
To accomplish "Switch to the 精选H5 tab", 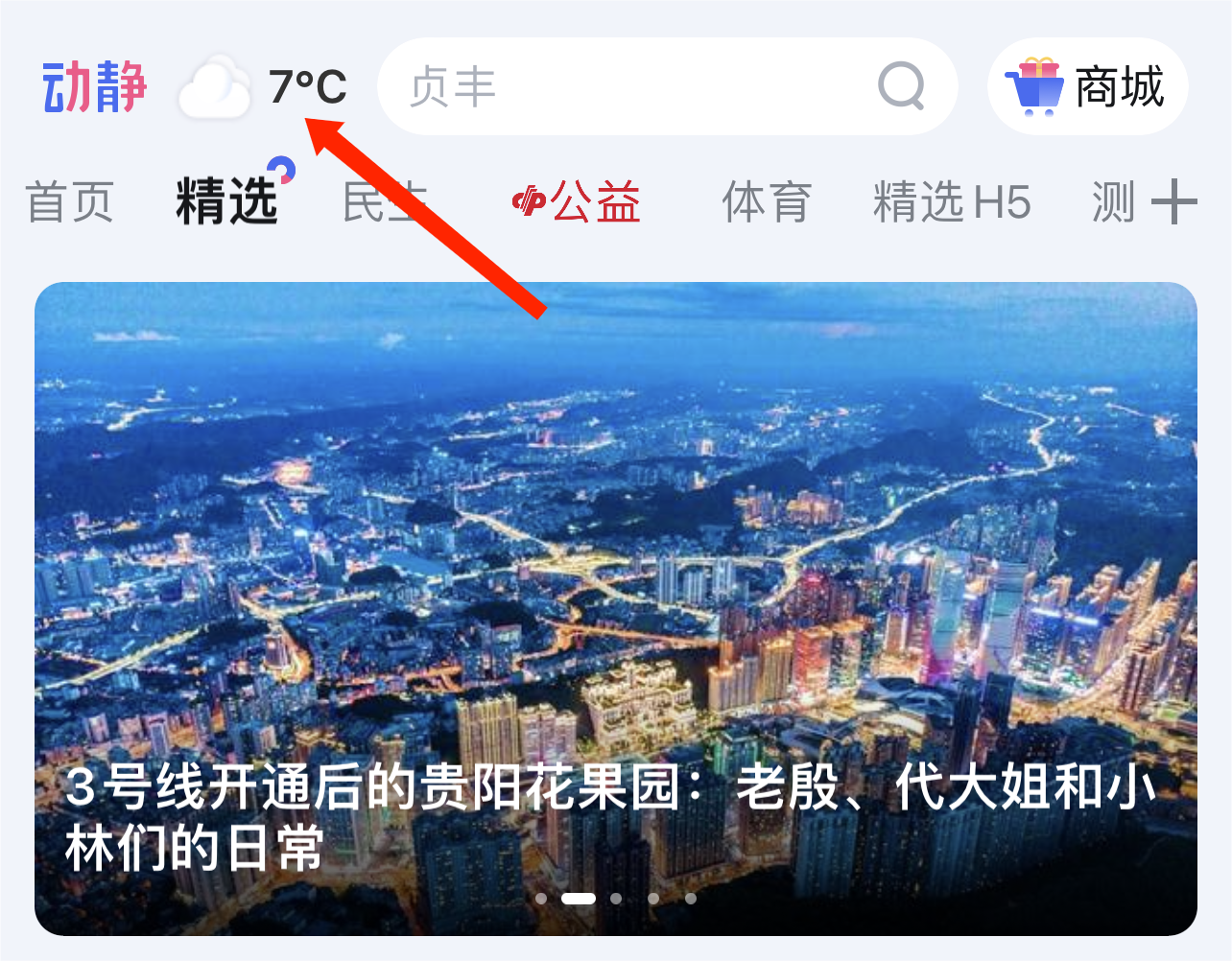I will [x=951, y=202].
